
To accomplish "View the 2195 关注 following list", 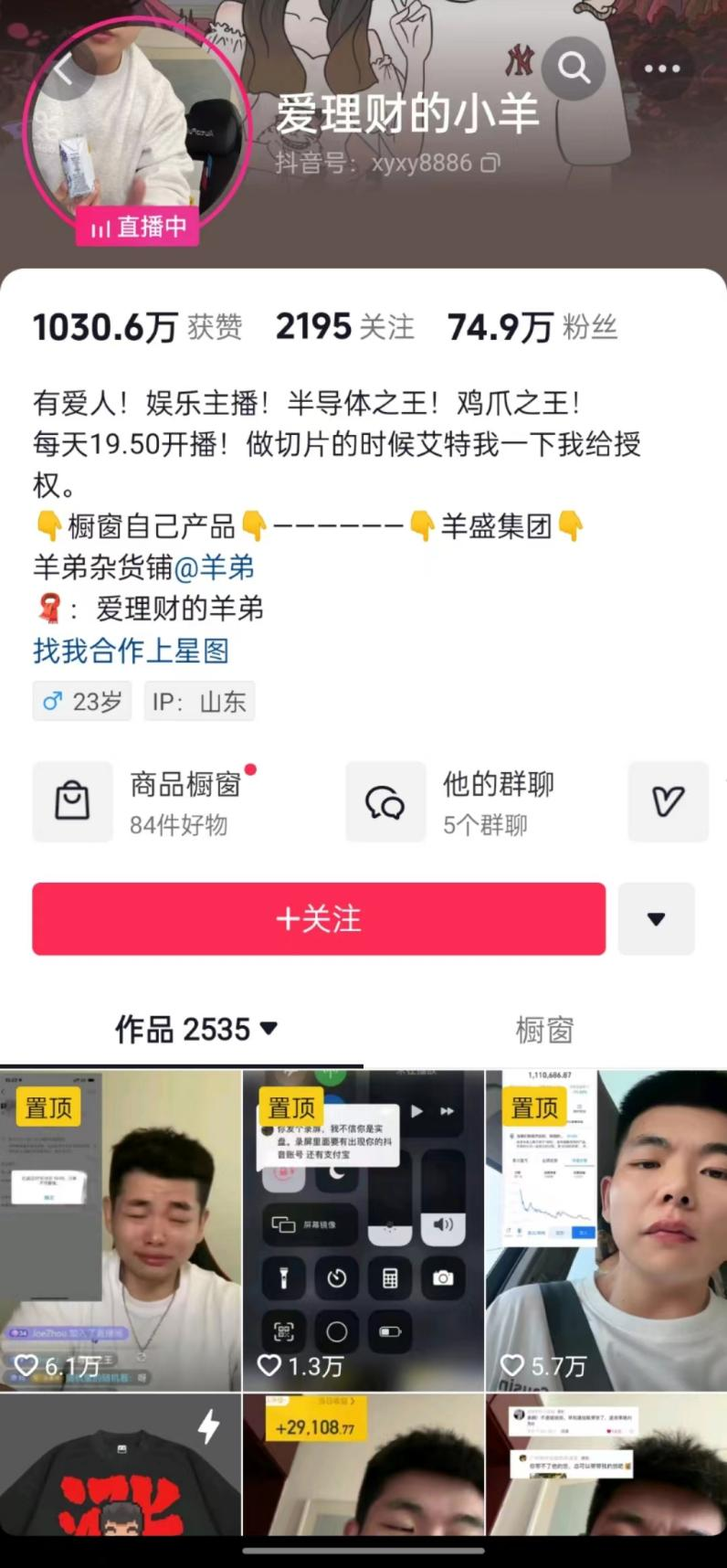I will [x=344, y=327].
